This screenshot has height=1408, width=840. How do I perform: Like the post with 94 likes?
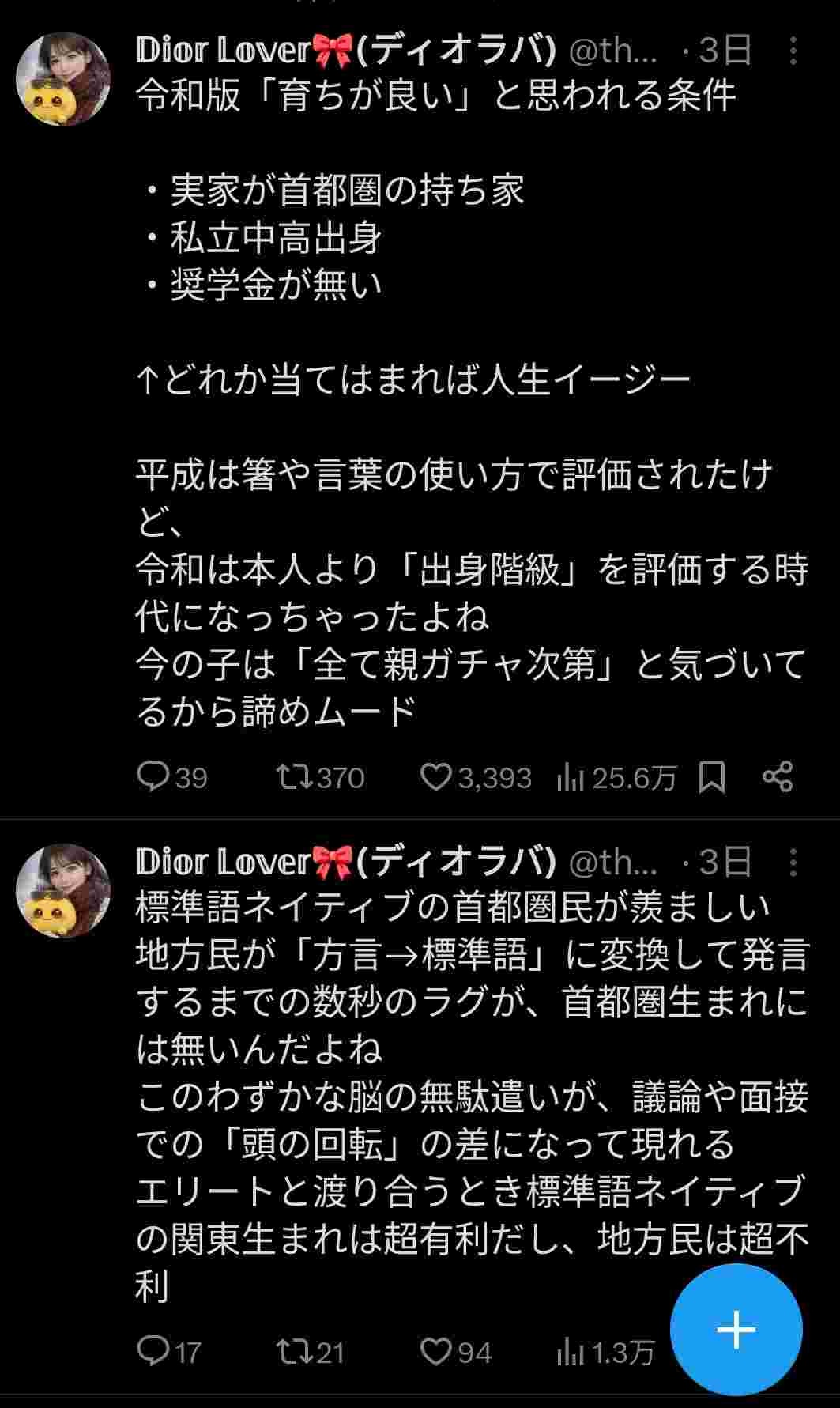coord(435,1351)
